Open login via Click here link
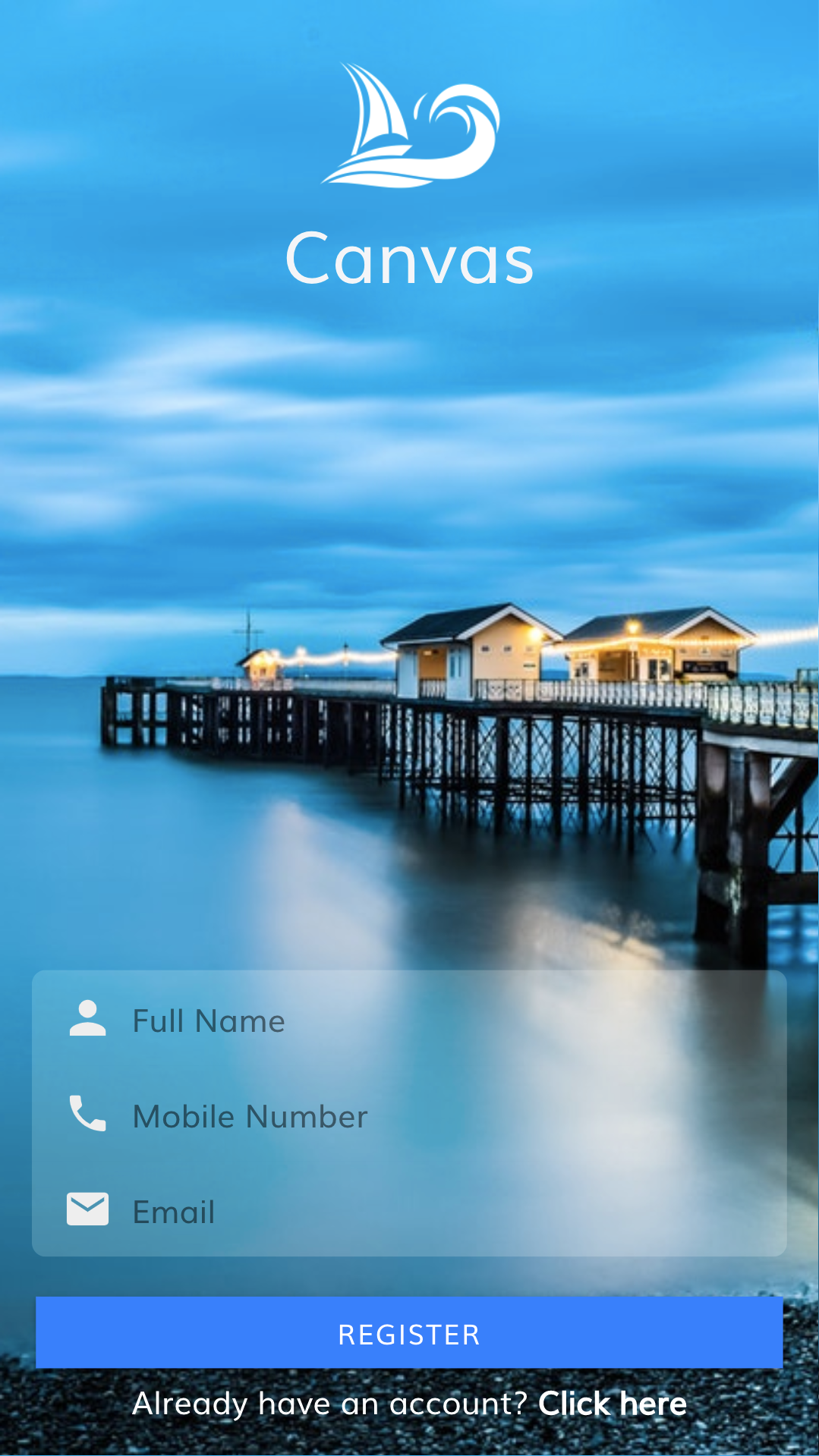Image resolution: width=819 pixels, height=1456 pixels. (612, 1404)
